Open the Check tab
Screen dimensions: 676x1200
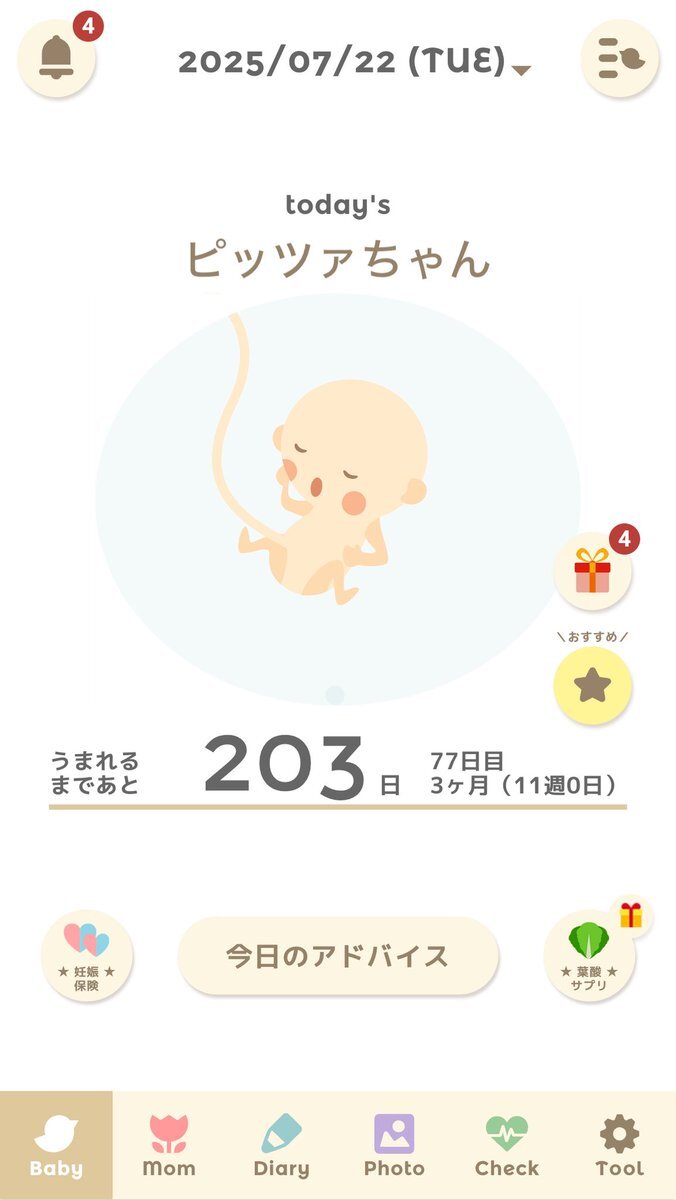point(507,1145)
